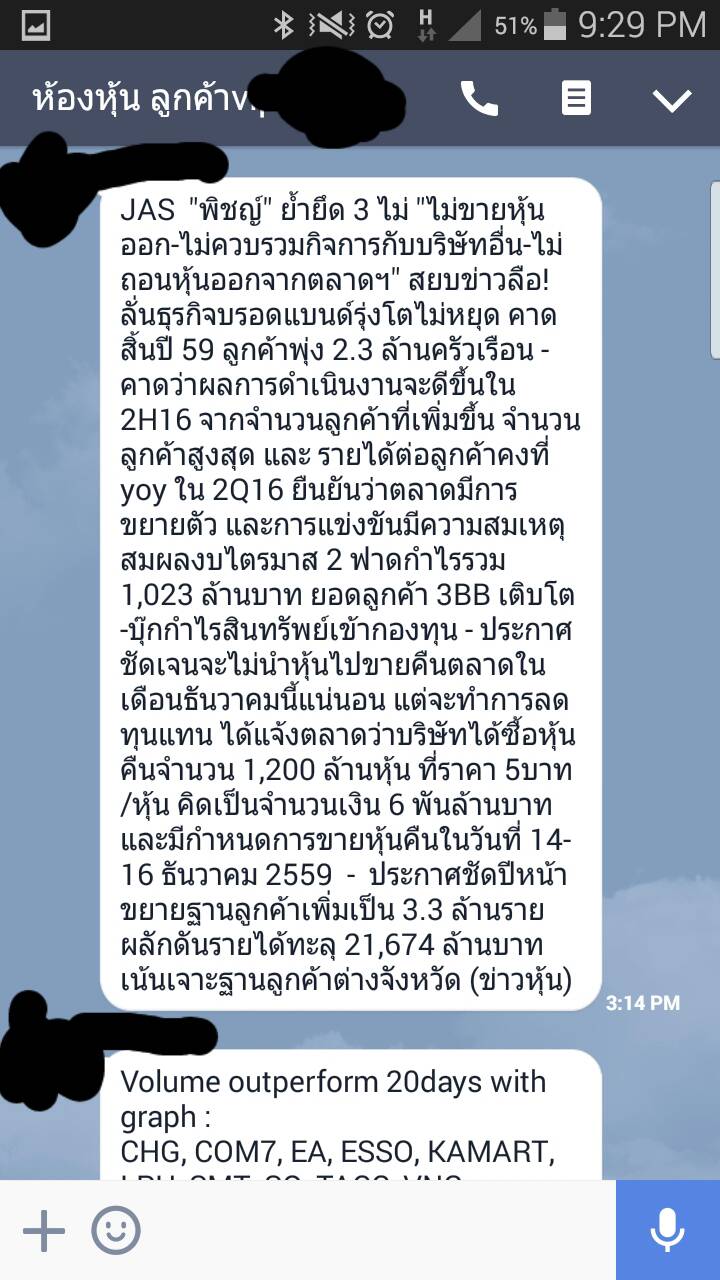Expand the chat options chevron menu
This screenshot has height=1280, width=720.
(x=671, y=99)
